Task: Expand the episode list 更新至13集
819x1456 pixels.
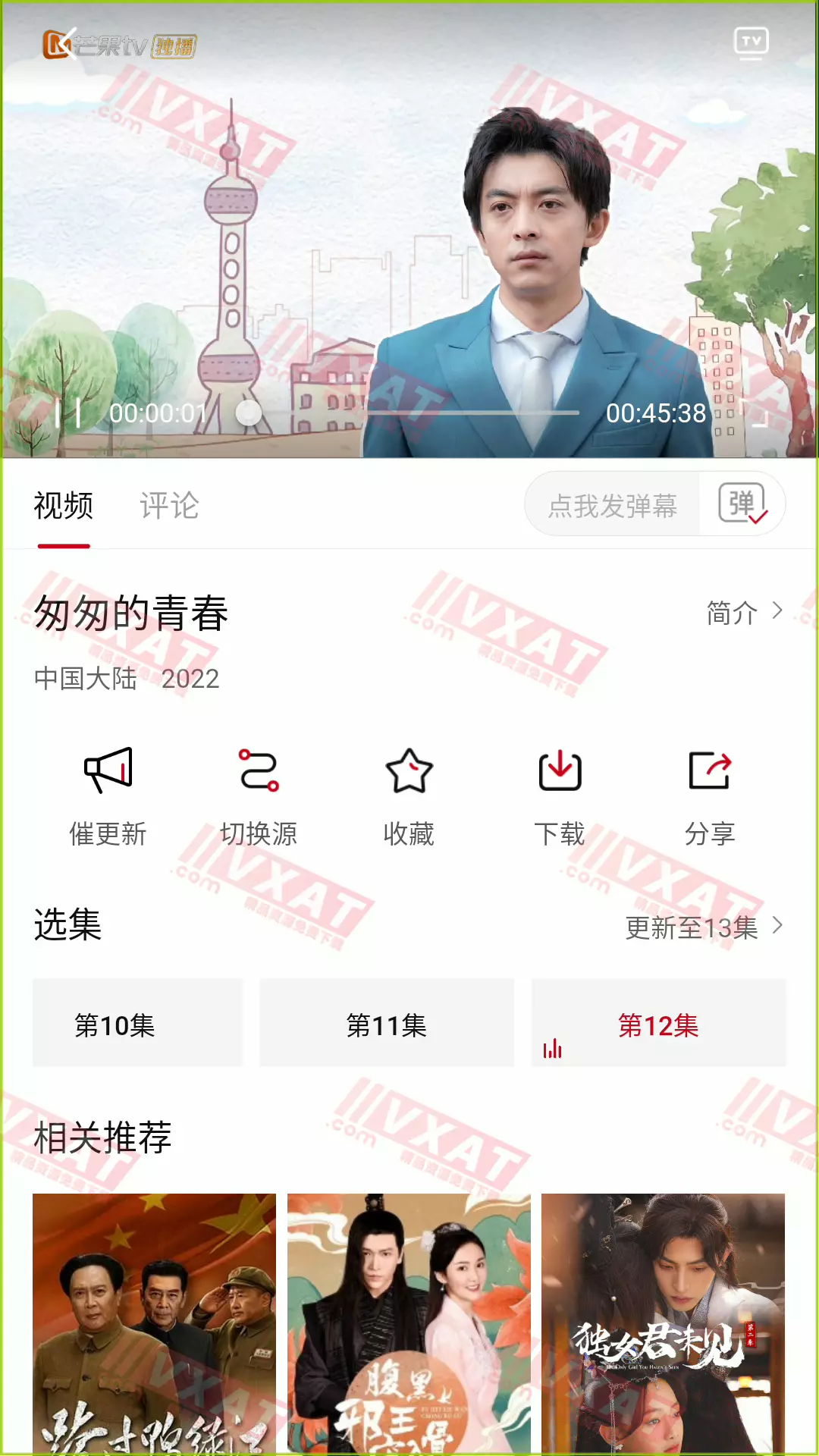Action: pos(704,927)
